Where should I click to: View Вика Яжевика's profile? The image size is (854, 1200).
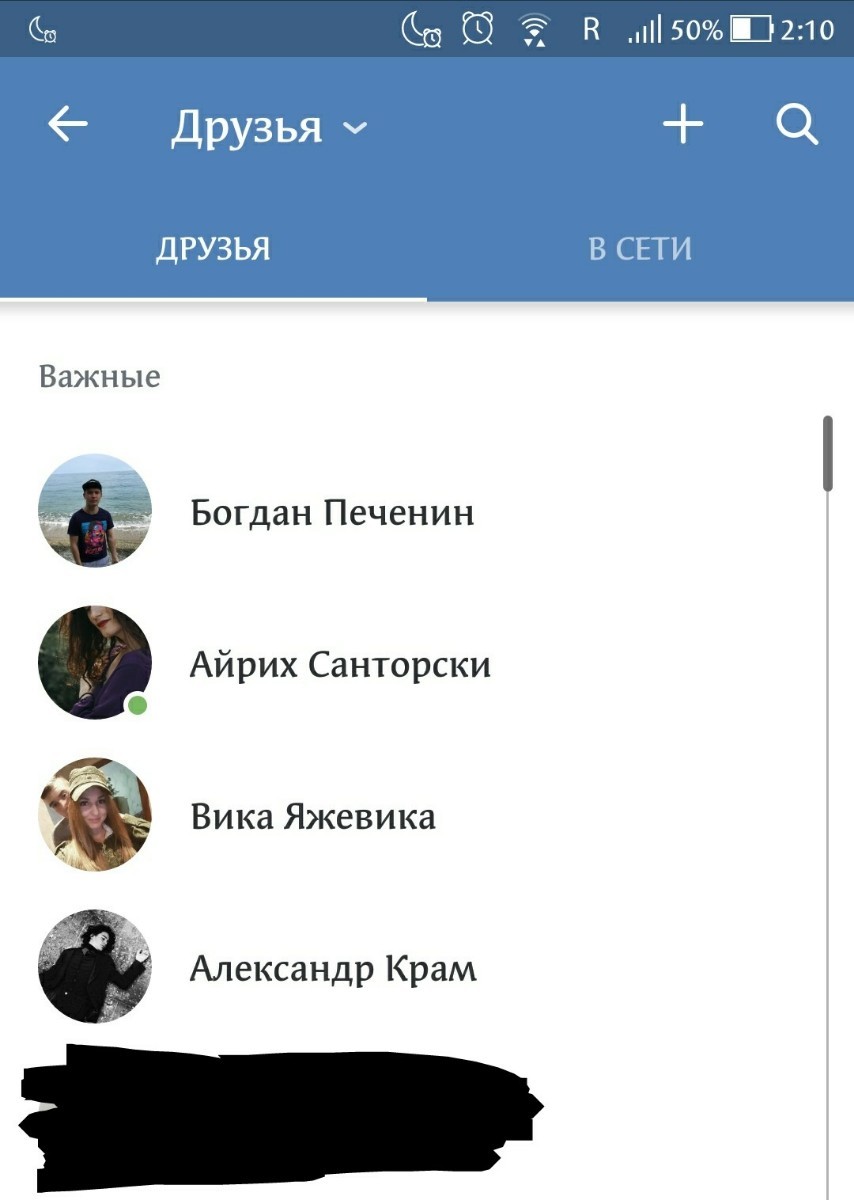point(312,816)
